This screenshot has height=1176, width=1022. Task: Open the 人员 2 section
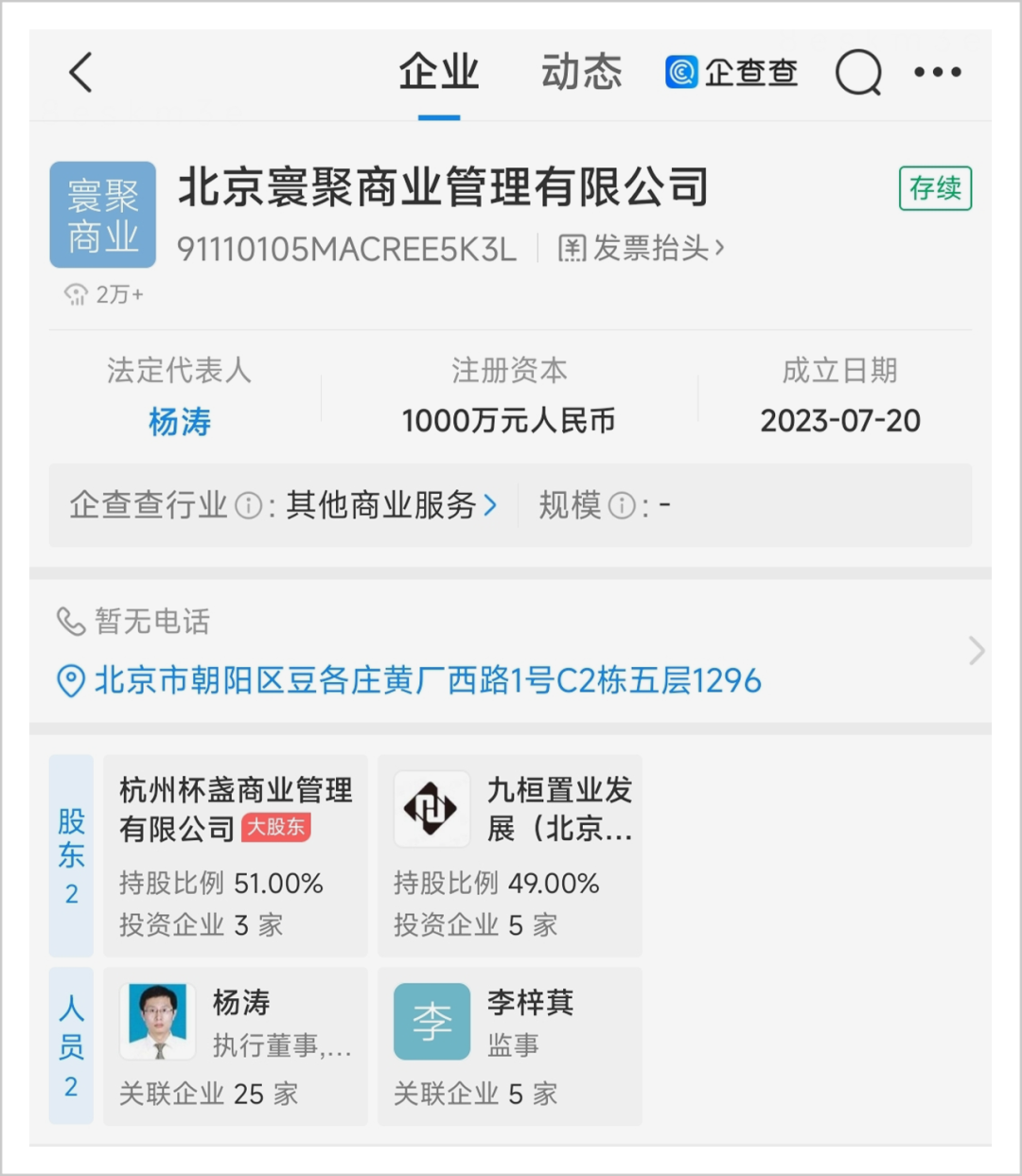(71, 1045)
